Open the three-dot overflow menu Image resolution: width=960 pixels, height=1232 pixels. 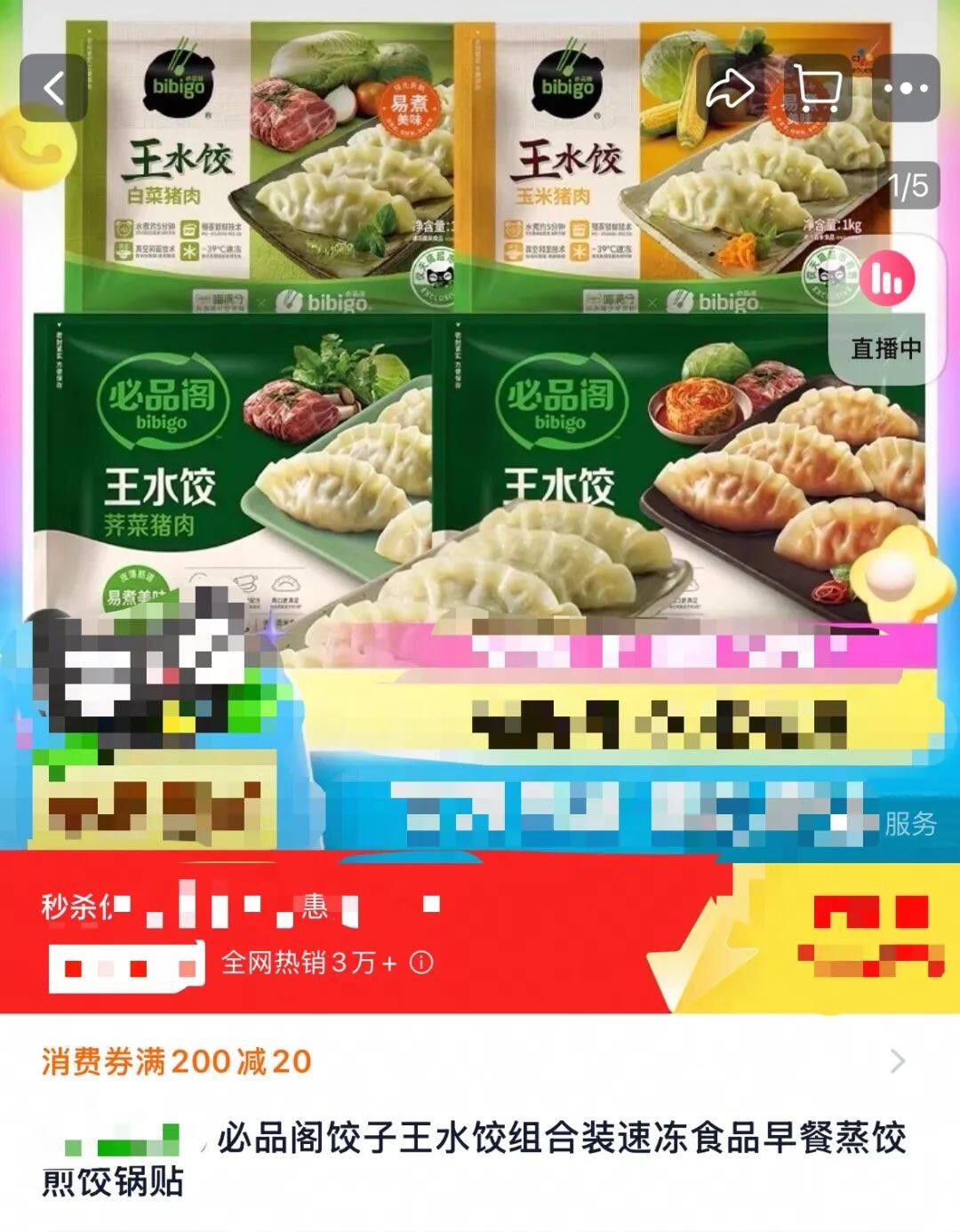pyautogui.click(x=906, y=88)
